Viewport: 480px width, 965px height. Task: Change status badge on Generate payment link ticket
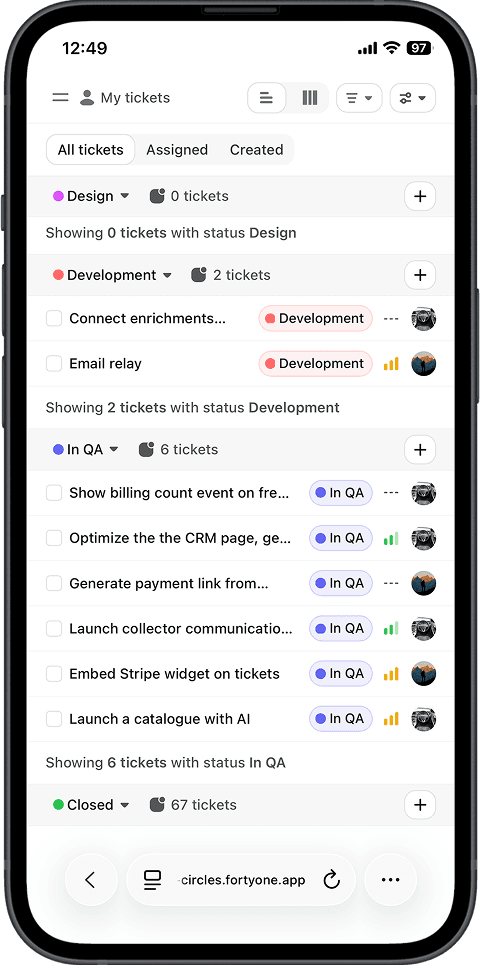tap(341, 583)
